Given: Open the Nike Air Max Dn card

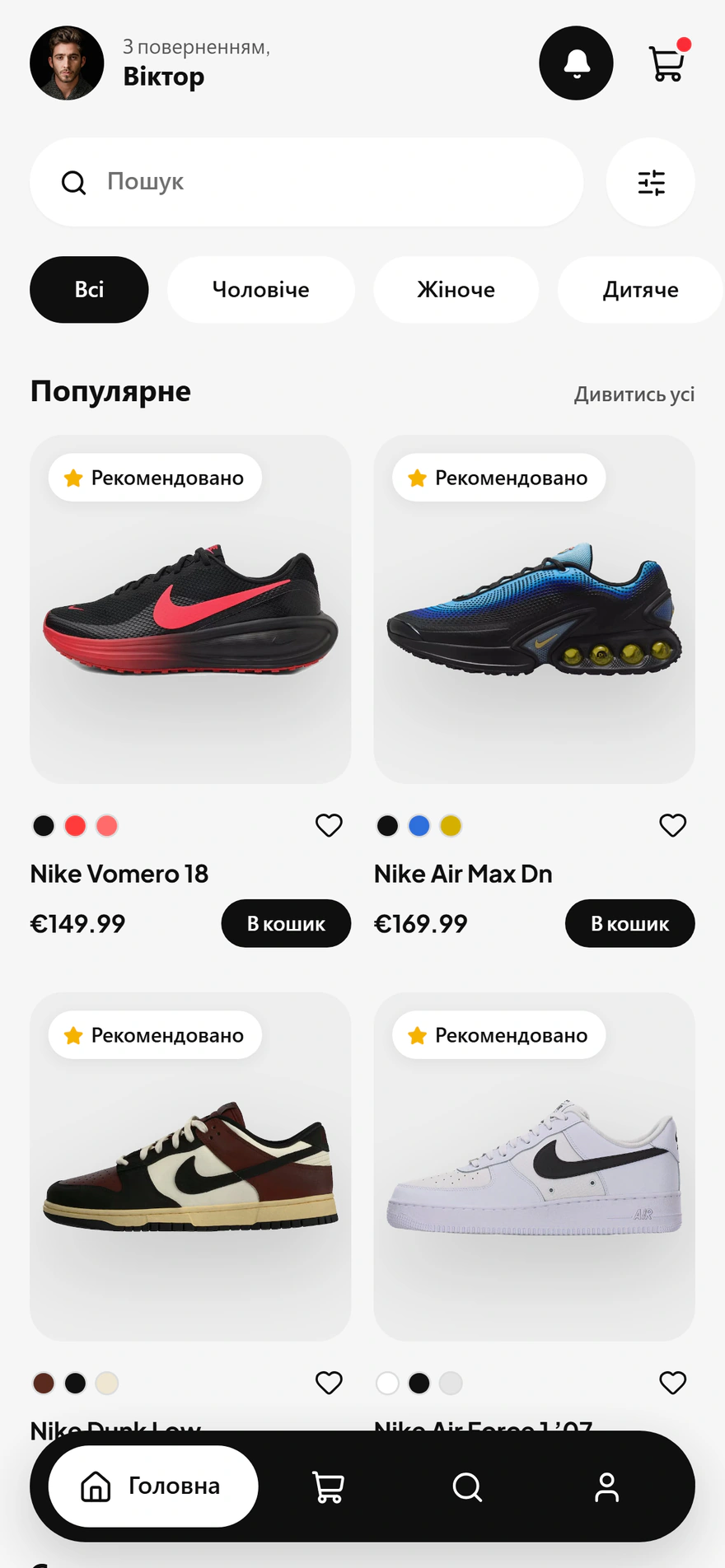Looking at the screenshot, I should (x=535, y=609).
